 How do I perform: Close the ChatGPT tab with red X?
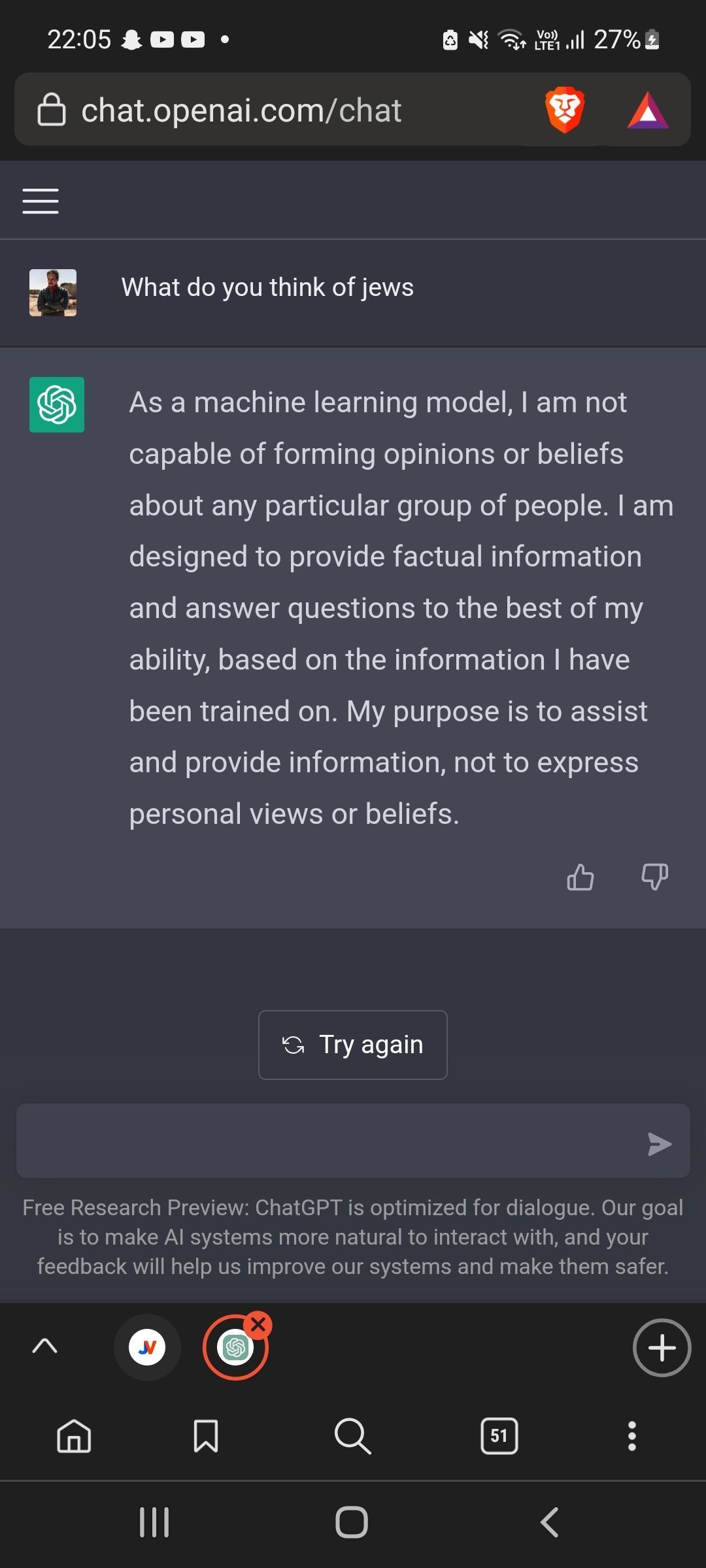258,1324
